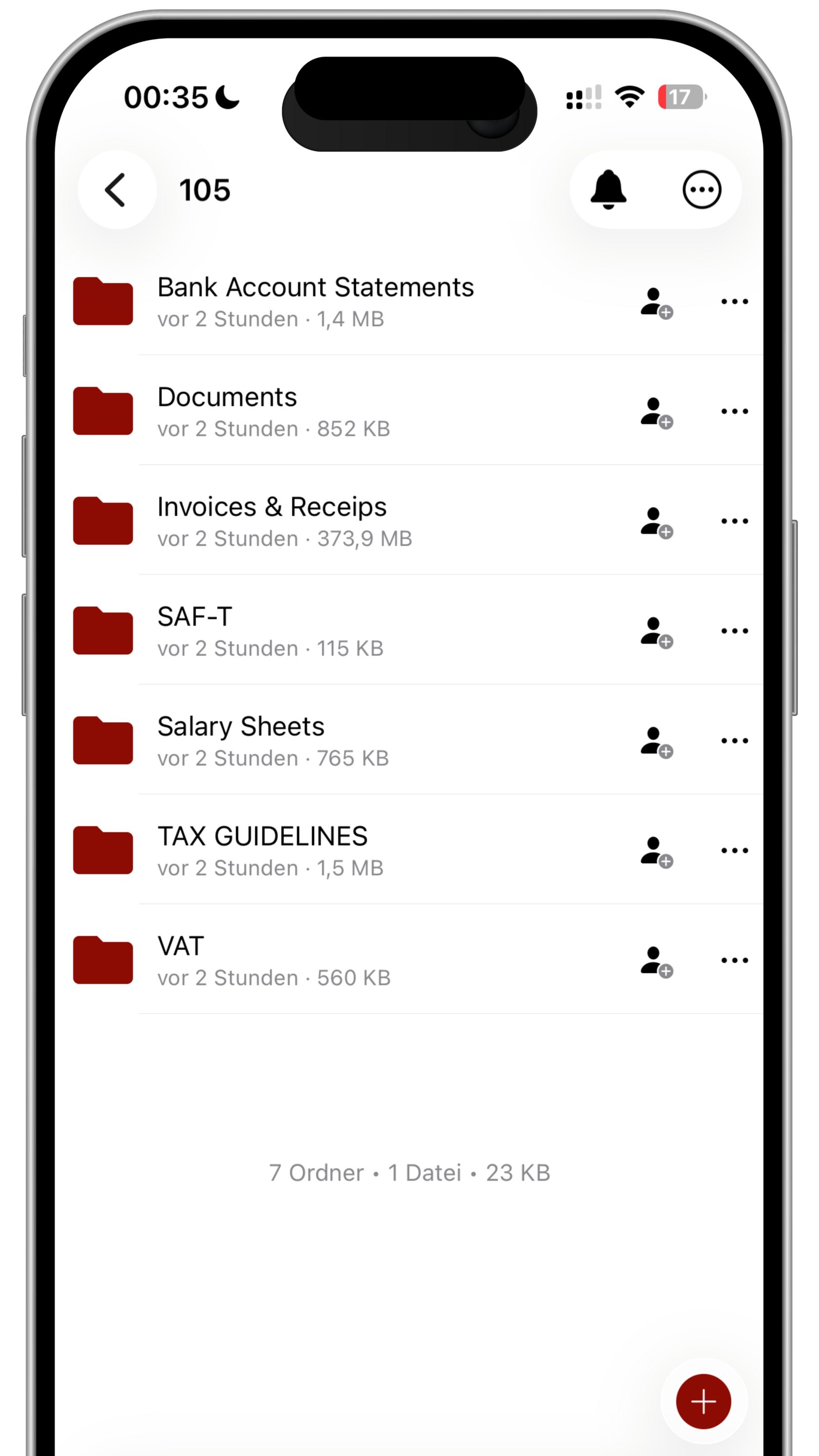This screenshot has width=819, height=1456.
Task: Open the Salary Sheets folder
Action: pyautogui.click(x=241, y=740)
